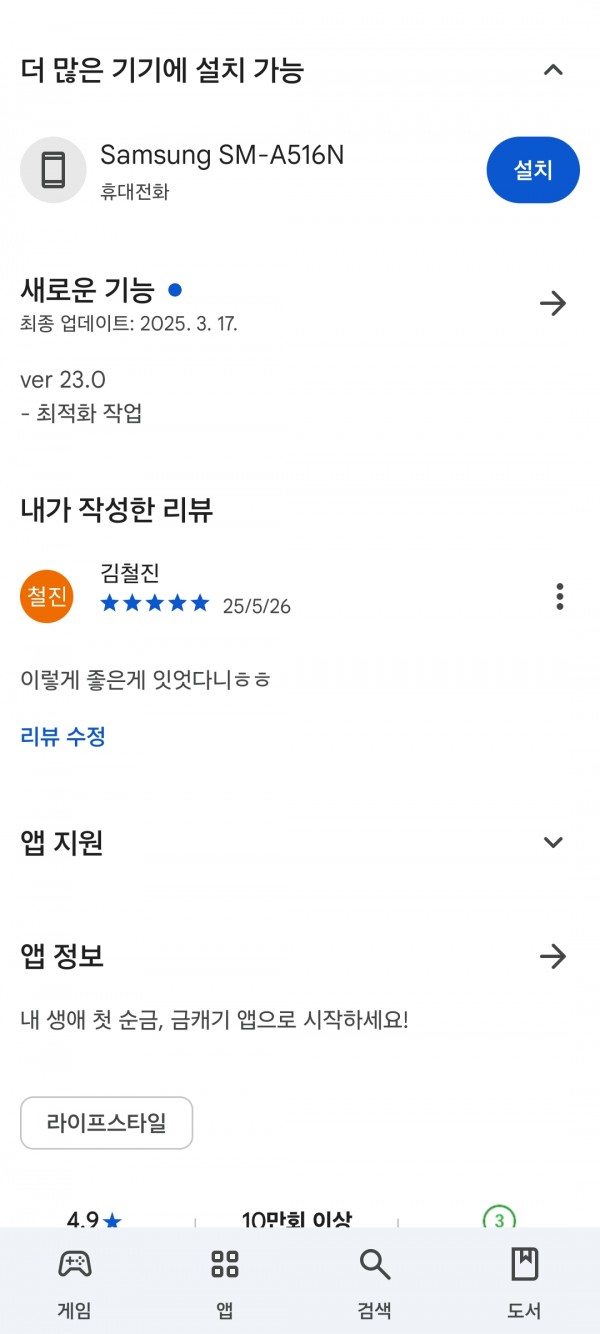Select the 라이프스타일 category chip
Viewport: 600px width, 1334px height.
(107, 1123)
